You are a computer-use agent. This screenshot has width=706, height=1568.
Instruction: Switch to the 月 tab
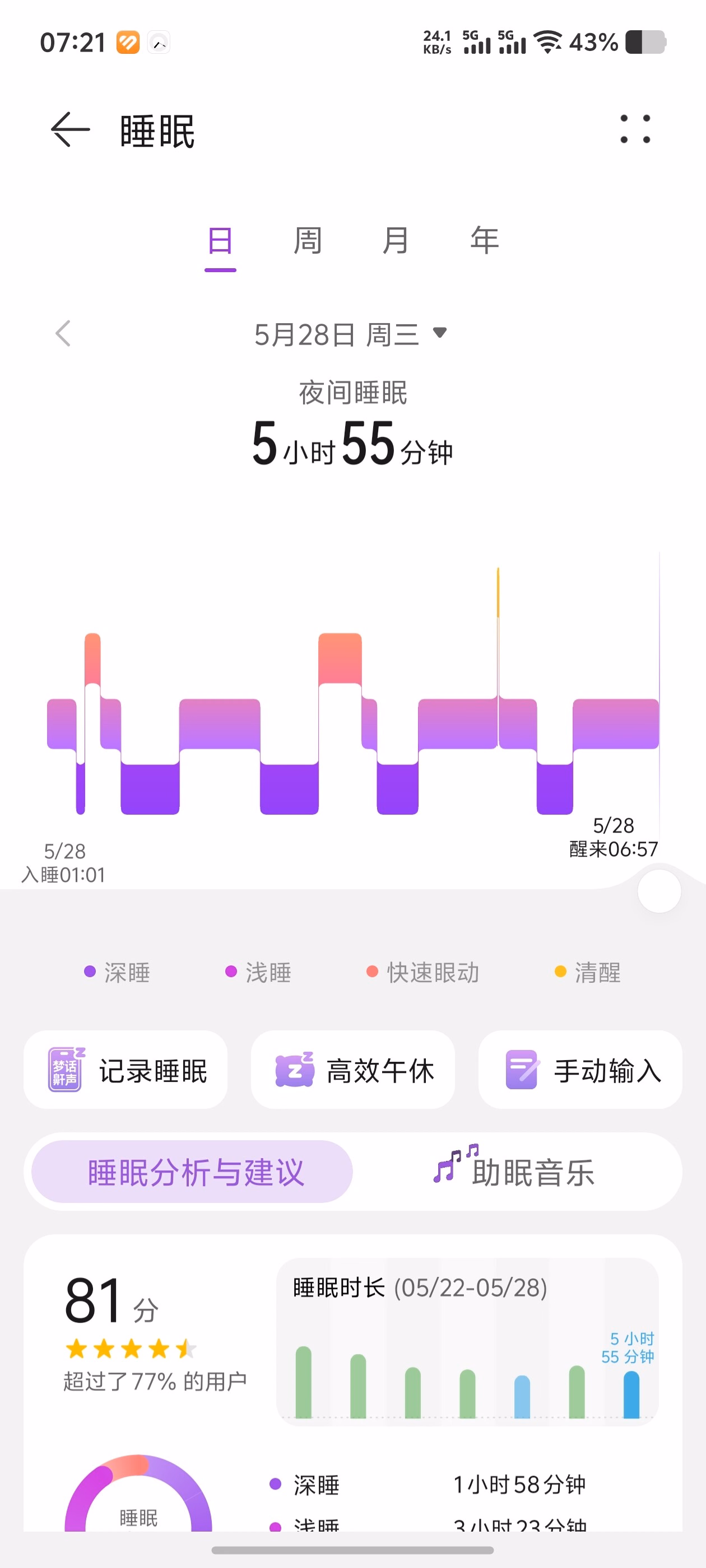coord(396,242)
